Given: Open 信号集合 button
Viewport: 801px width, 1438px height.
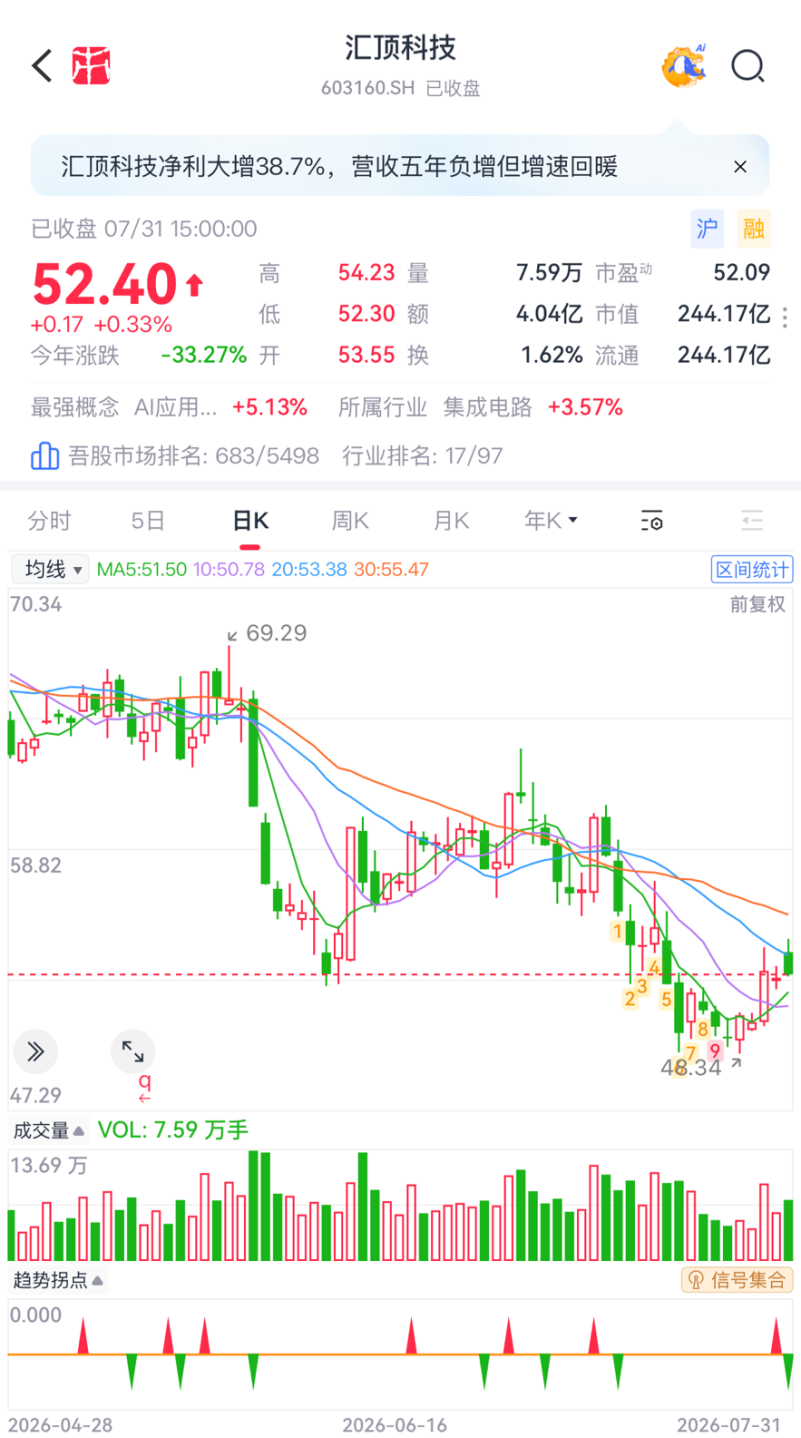Looking at the screenshot, I should (x=737, y=1279).
